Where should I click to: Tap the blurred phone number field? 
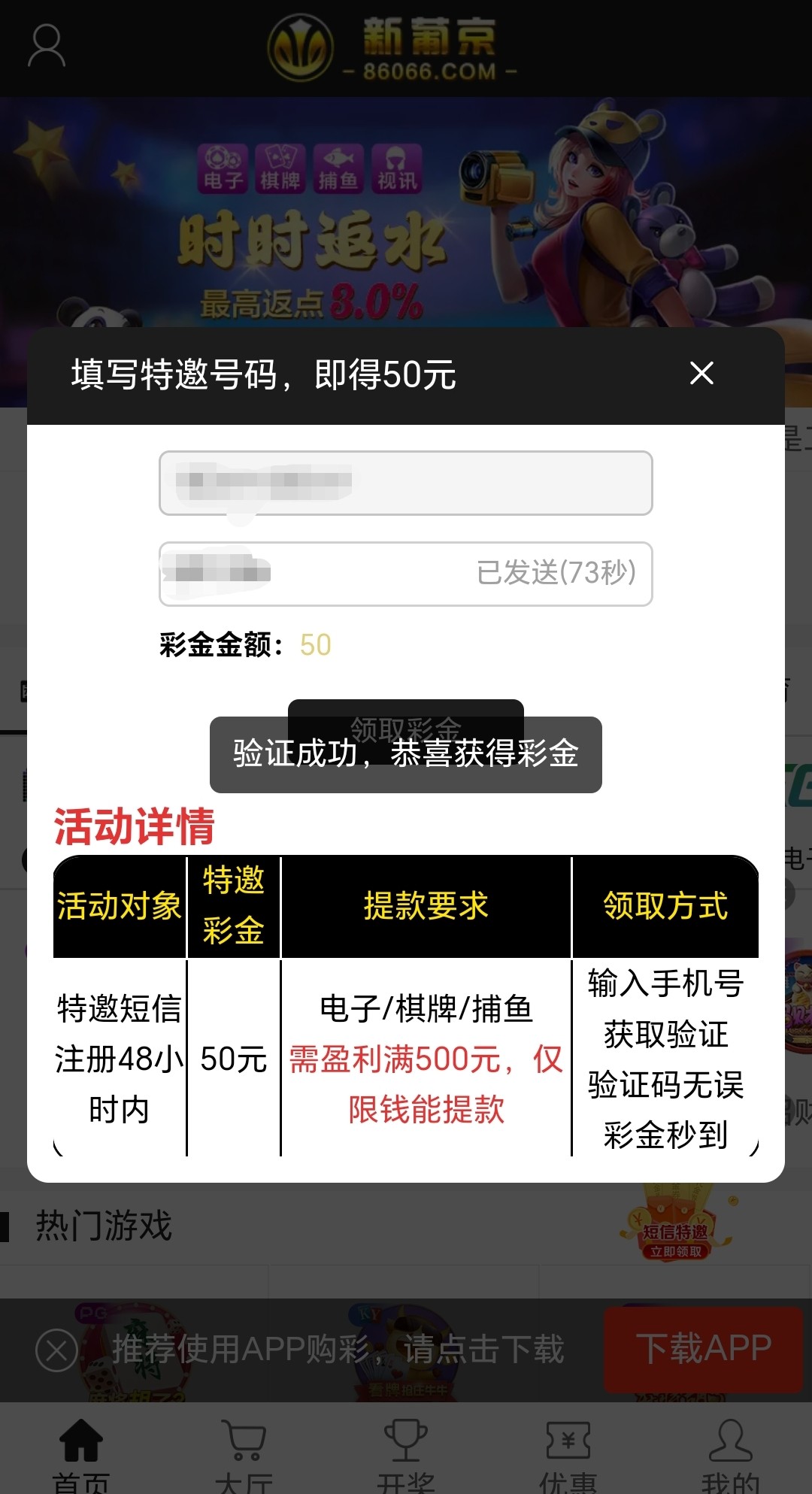coord(406,483)
